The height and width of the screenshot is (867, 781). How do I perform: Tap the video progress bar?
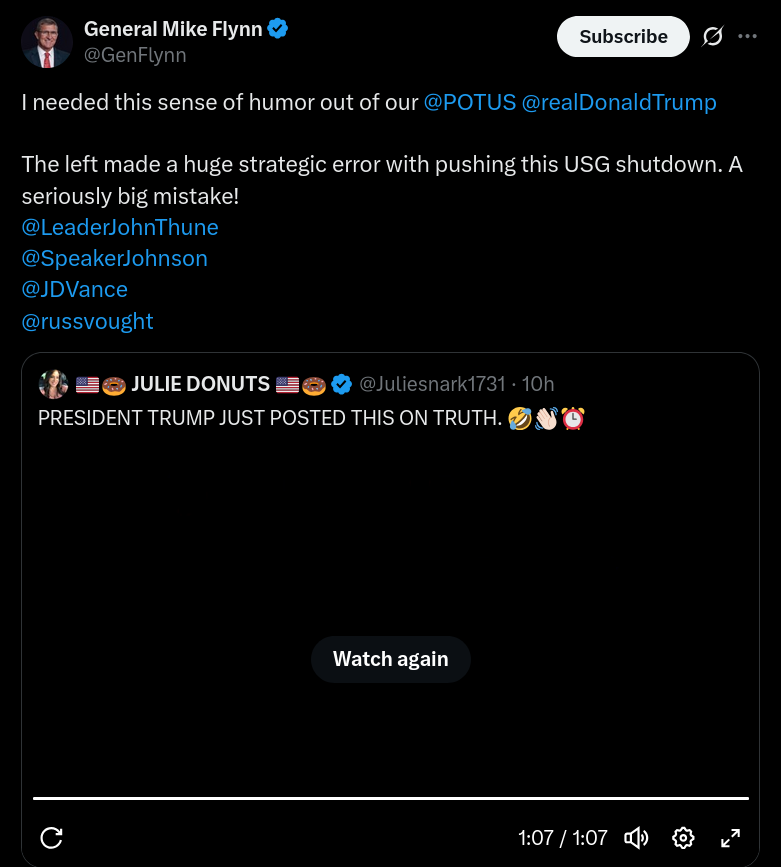(390, 798)
